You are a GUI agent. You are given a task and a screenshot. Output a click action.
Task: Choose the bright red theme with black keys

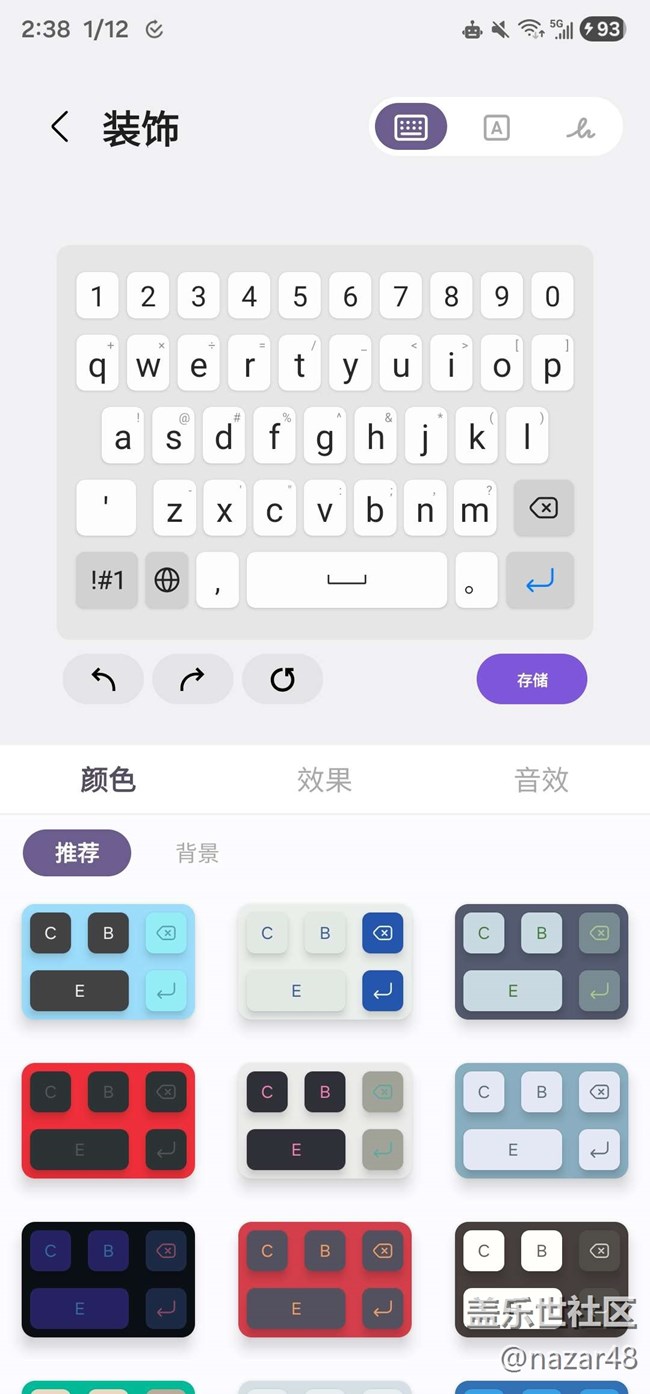coord(108,1120)
